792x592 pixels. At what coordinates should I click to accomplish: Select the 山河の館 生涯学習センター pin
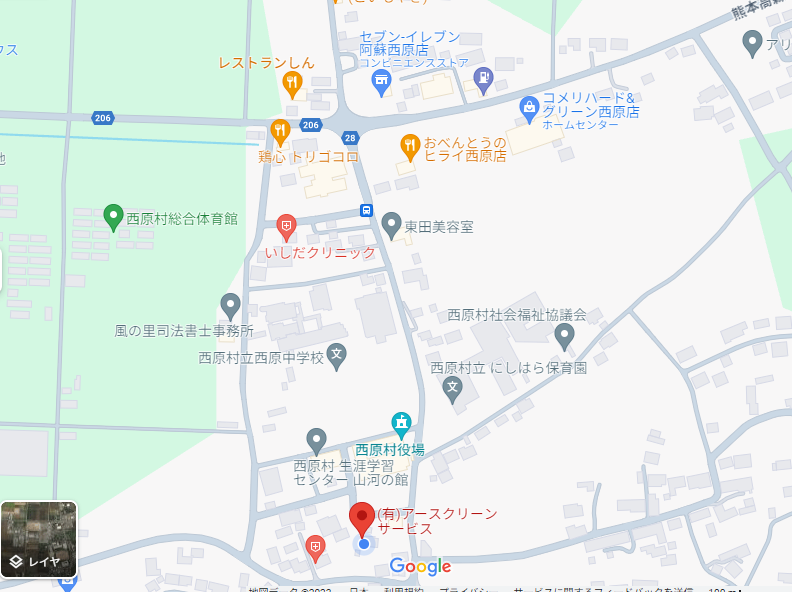pyautogui.click(x=317, y=438)
